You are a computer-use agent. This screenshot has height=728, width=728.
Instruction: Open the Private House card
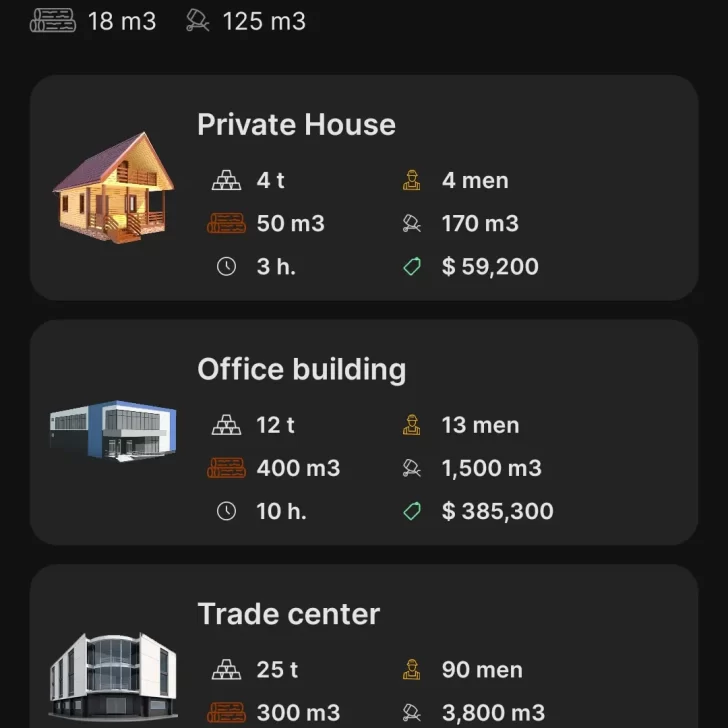click(x=364, y=188)
